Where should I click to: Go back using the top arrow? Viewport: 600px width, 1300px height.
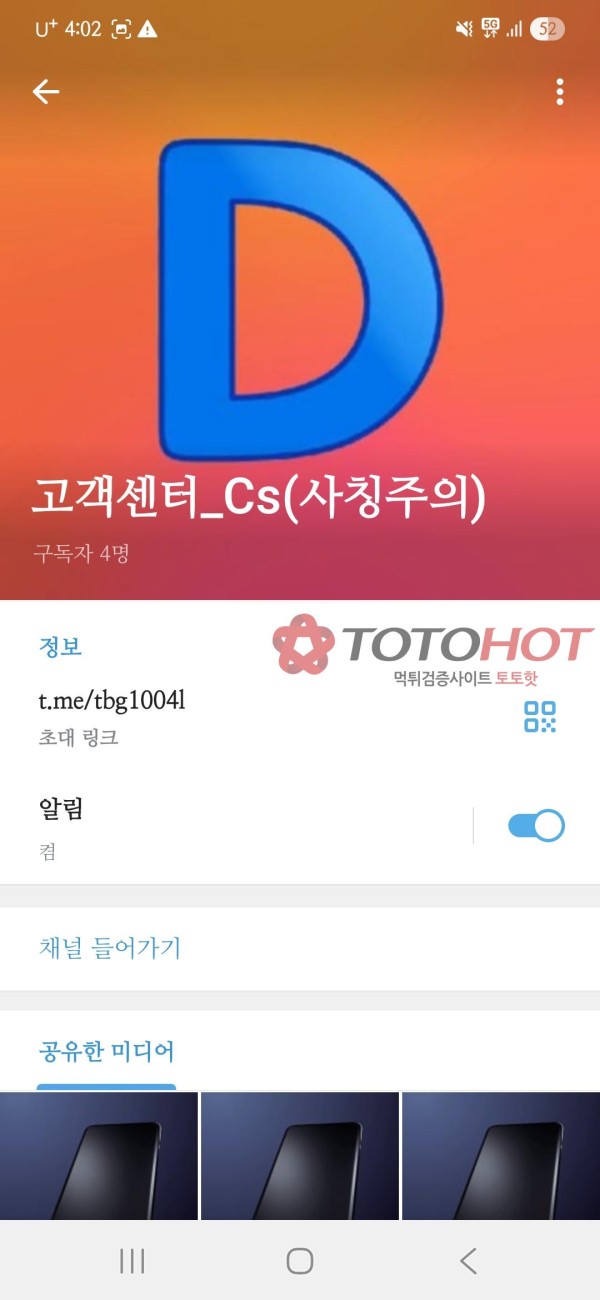(46, 92)
